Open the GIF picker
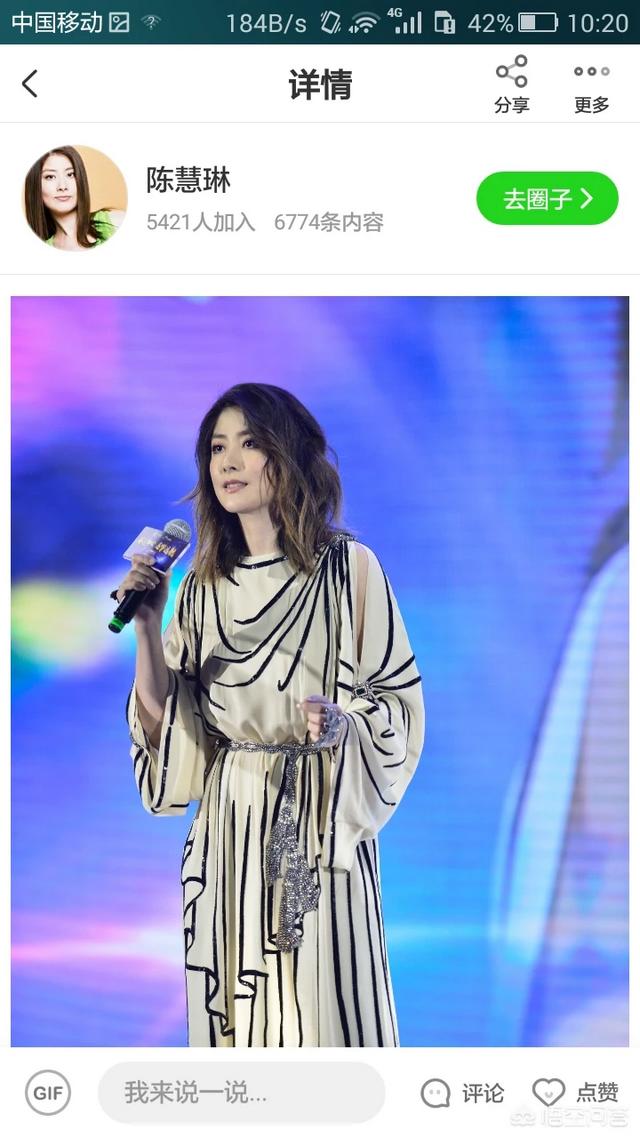The image size is (640, 1138). coord(48,1092)
